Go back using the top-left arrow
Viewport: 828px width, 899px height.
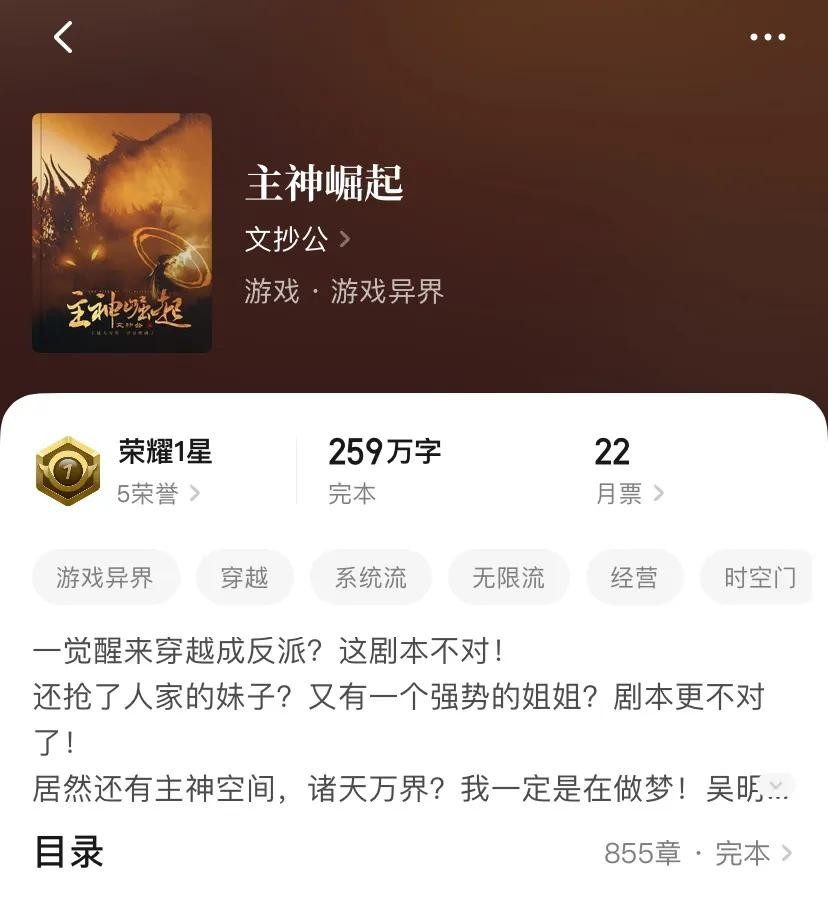(x=63, y=38)
